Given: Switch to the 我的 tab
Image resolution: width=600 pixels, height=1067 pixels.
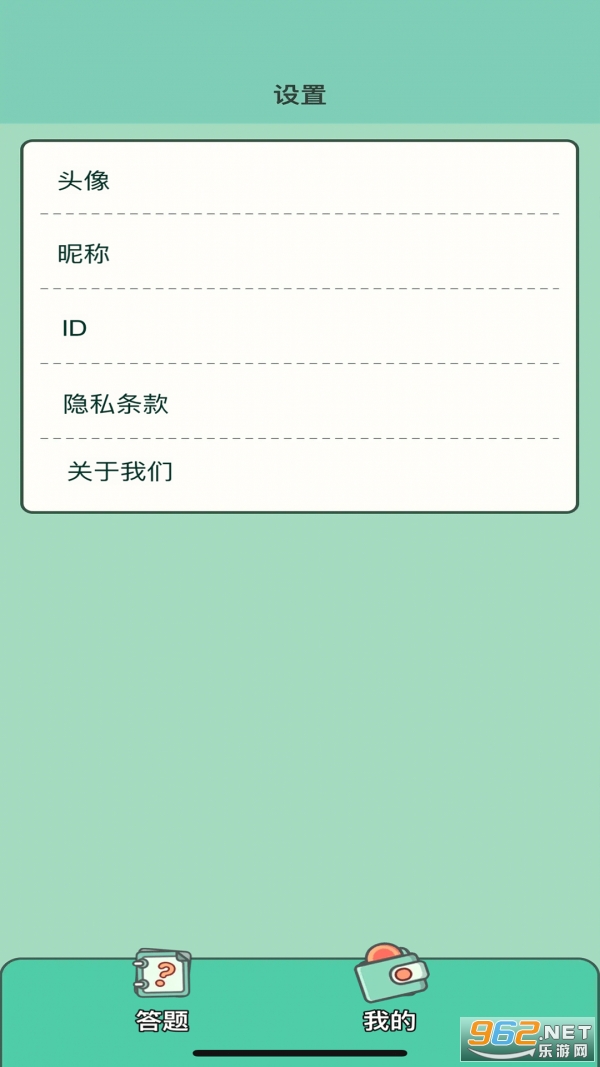Looking at the screenshot, I should tap(390, 990).
